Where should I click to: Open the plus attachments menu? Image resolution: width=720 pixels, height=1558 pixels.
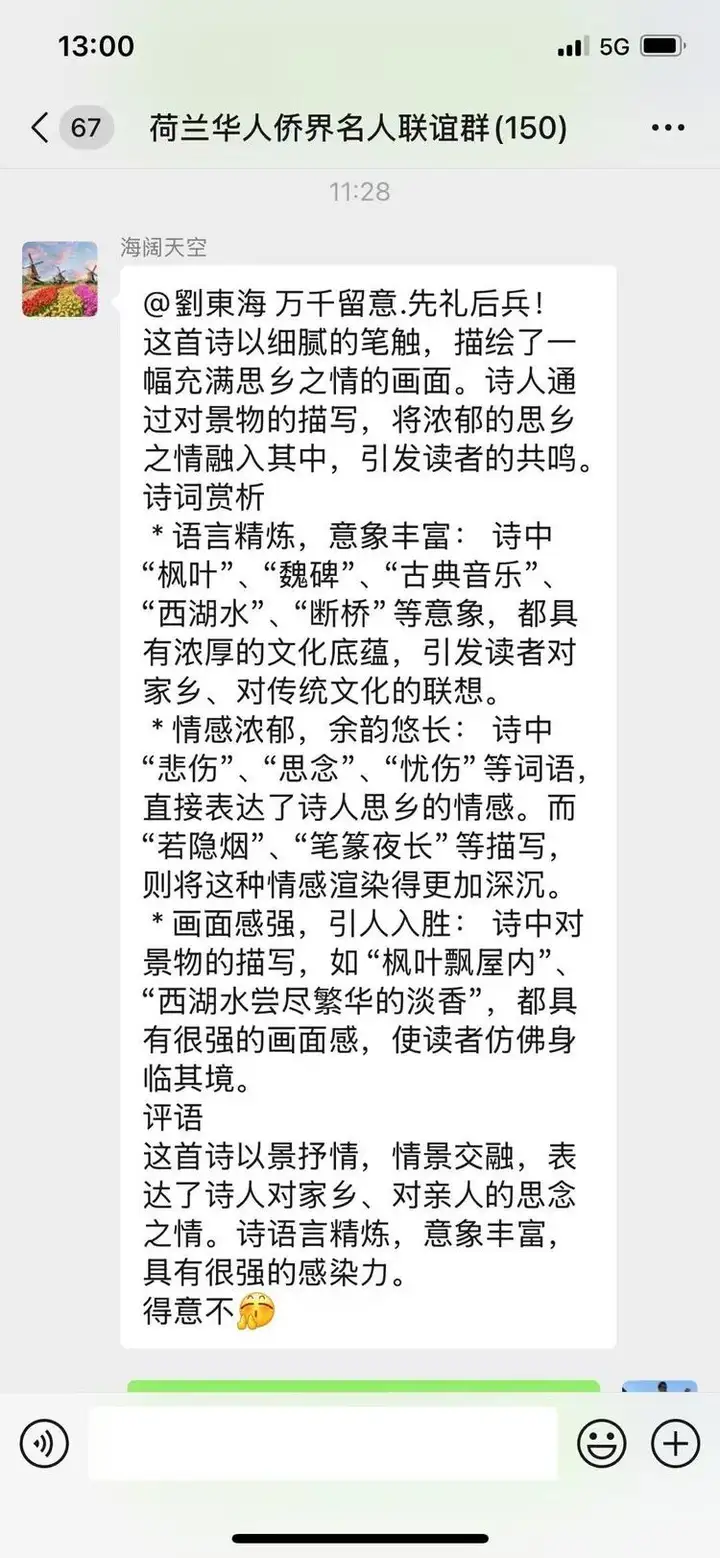point(676,1444)
